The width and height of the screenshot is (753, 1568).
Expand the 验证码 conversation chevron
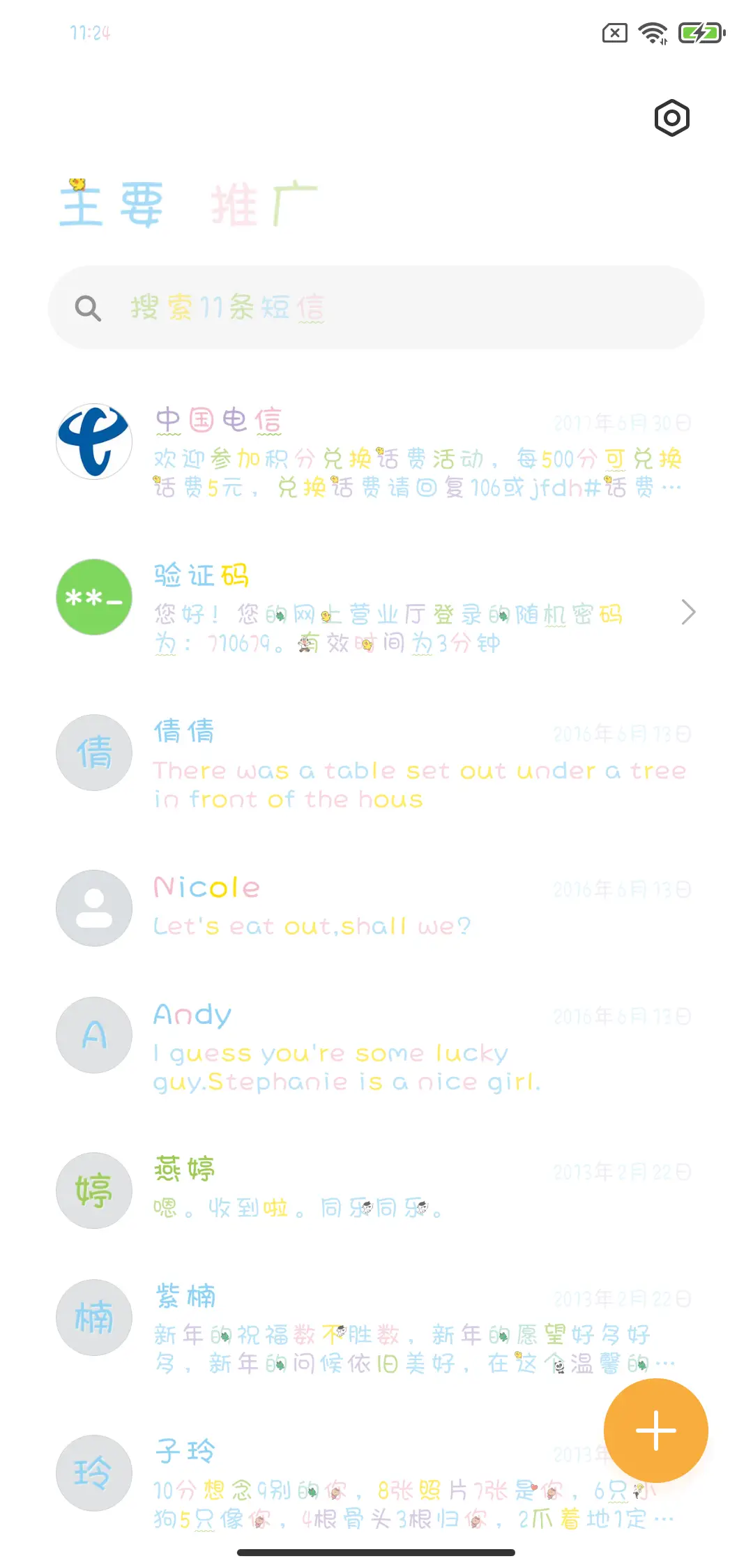[689, 612]
